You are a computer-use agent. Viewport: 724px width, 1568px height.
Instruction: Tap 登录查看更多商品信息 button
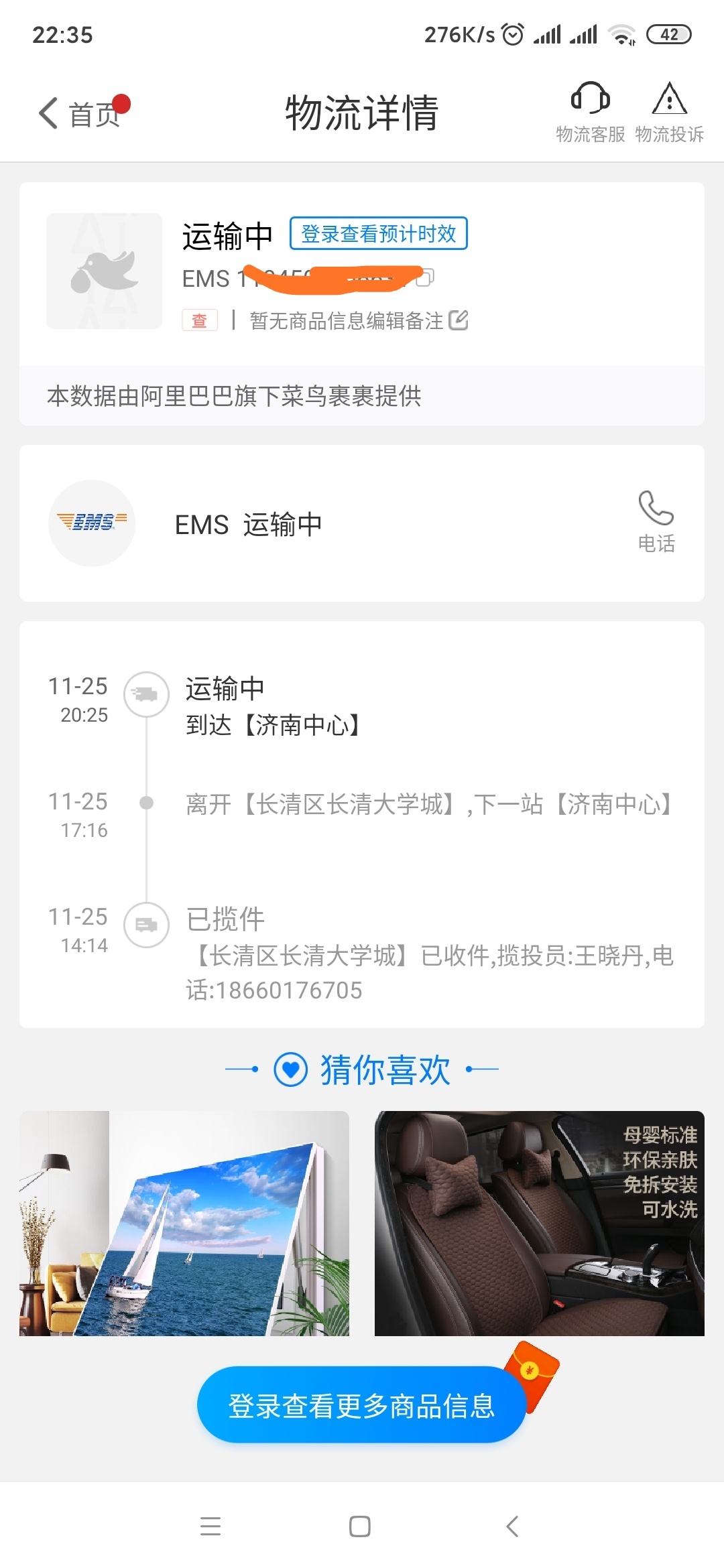click(x=361, y=1405)
